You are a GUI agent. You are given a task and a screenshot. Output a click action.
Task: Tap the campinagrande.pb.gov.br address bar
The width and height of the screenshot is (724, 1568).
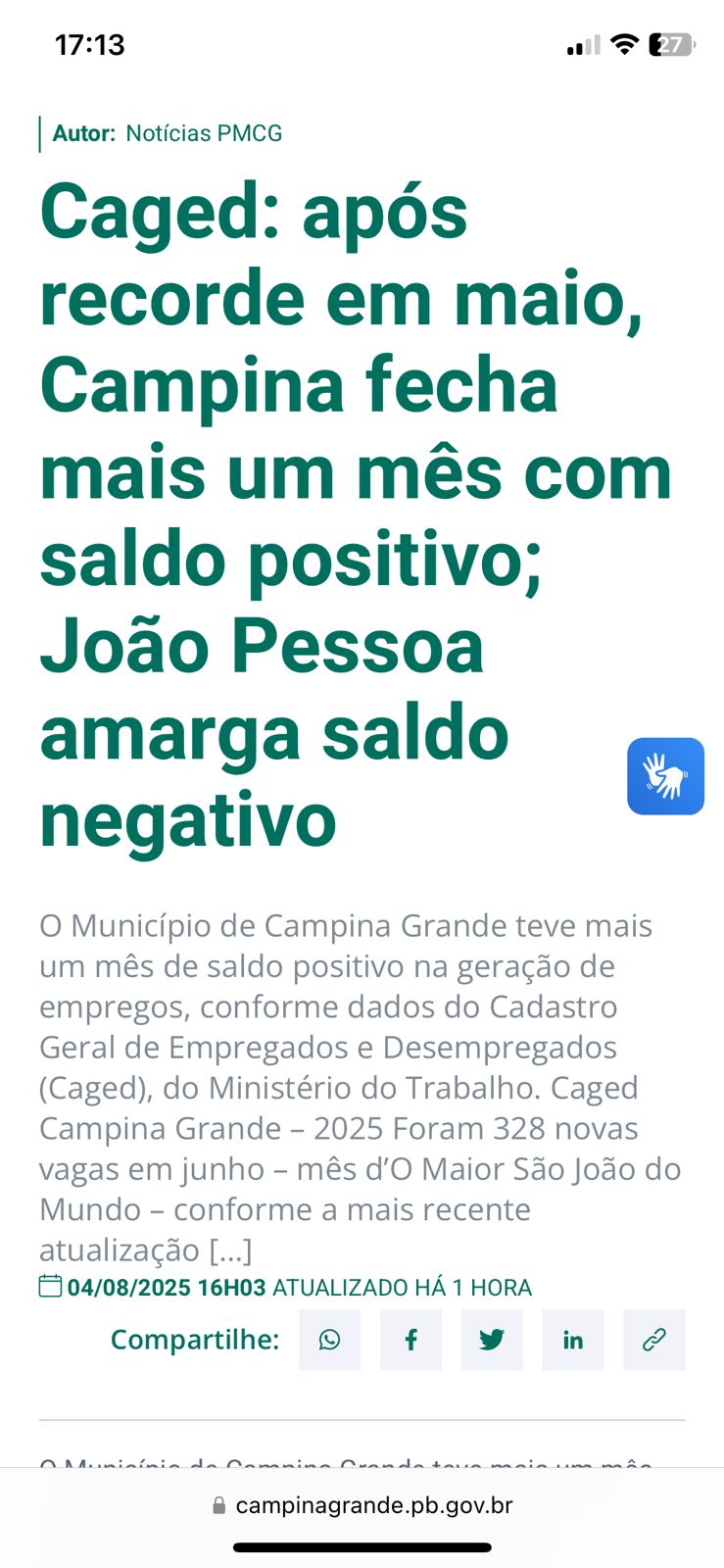(x=362, y=1505)
